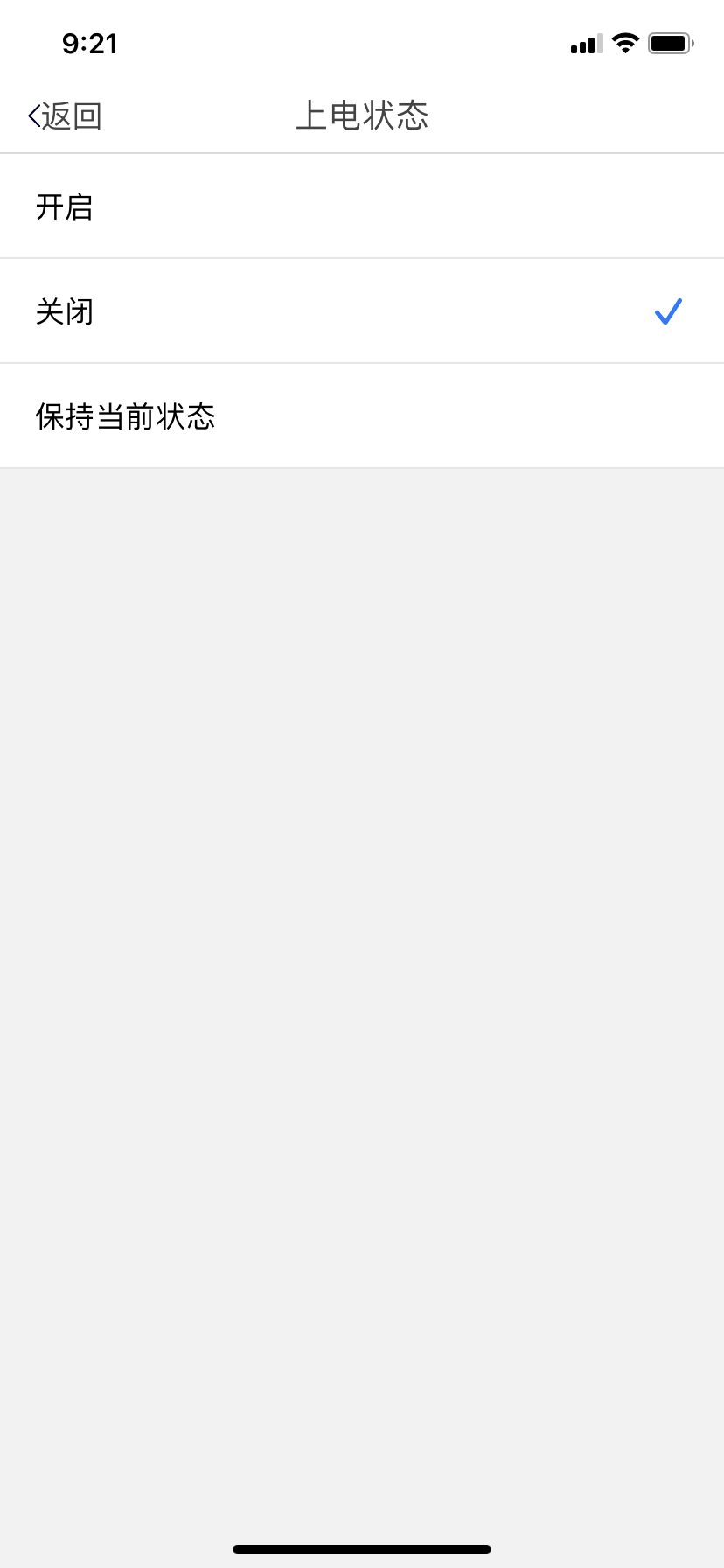724x1568 pixels.
Task: Go back using 返回 button
Action: click(66, 115)
